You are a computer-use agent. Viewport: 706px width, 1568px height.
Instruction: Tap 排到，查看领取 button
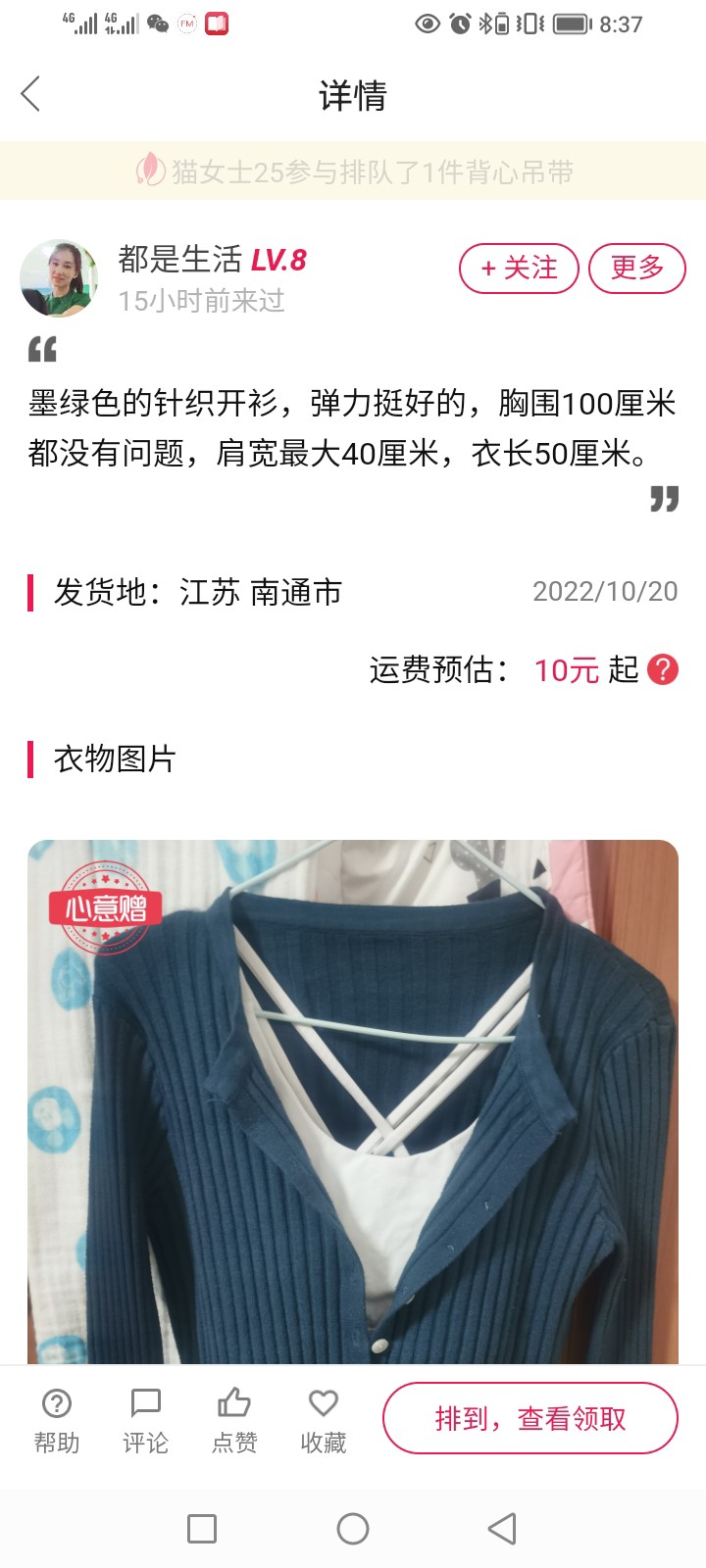click(529, 1418)
